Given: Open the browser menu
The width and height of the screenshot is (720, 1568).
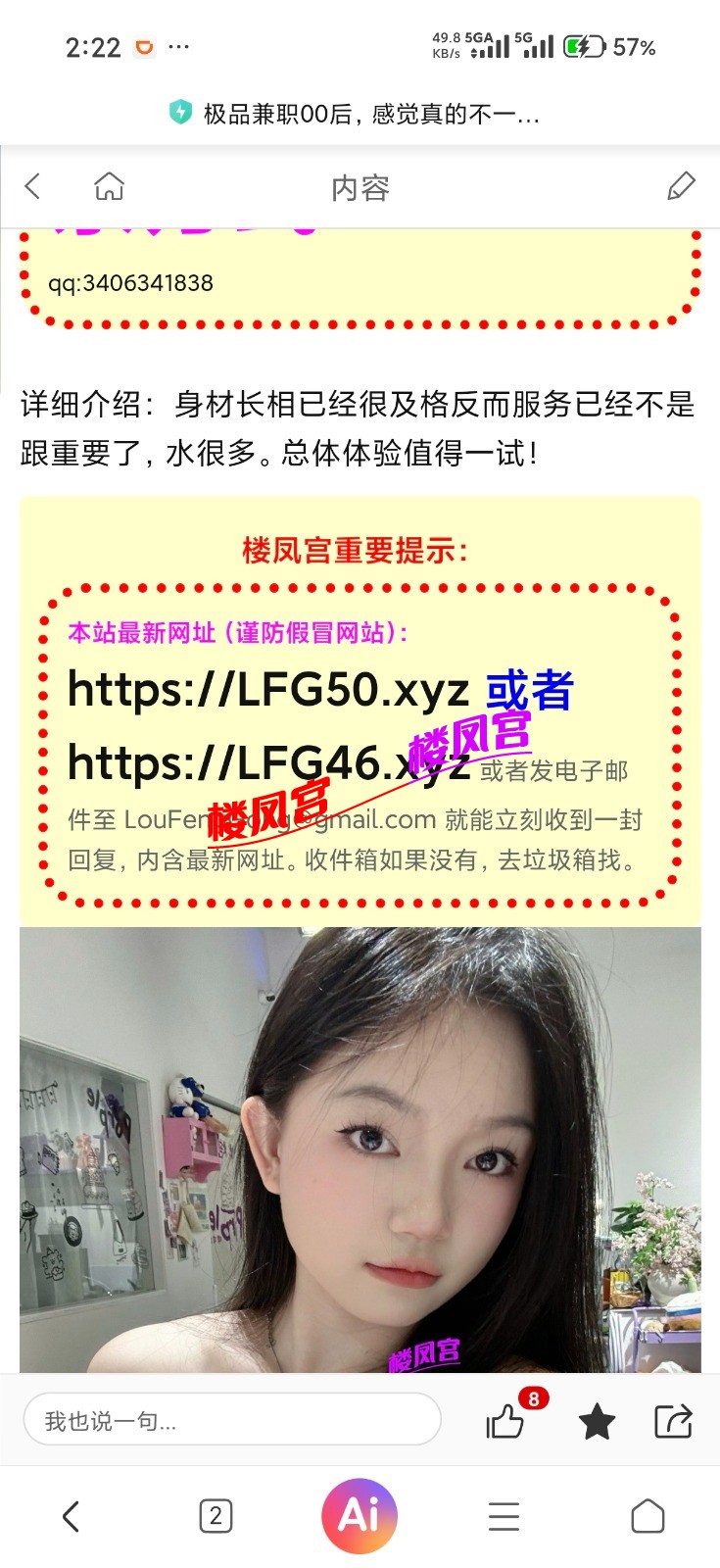Looking at the screenshot, I should click(504, 1516).
